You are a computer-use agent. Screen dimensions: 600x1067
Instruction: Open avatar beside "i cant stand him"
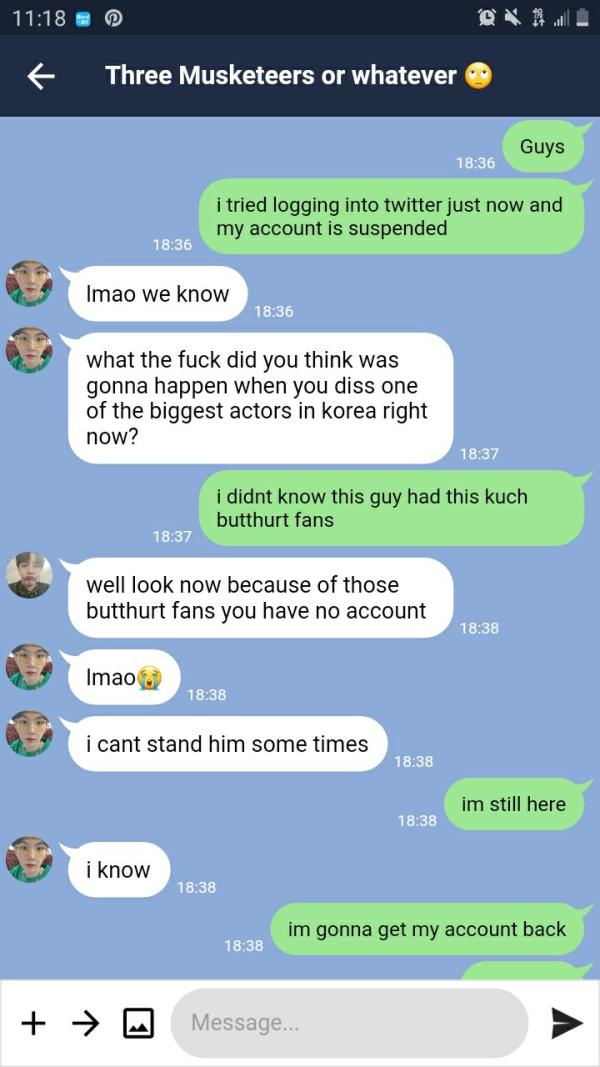click(x=29, y=733)
